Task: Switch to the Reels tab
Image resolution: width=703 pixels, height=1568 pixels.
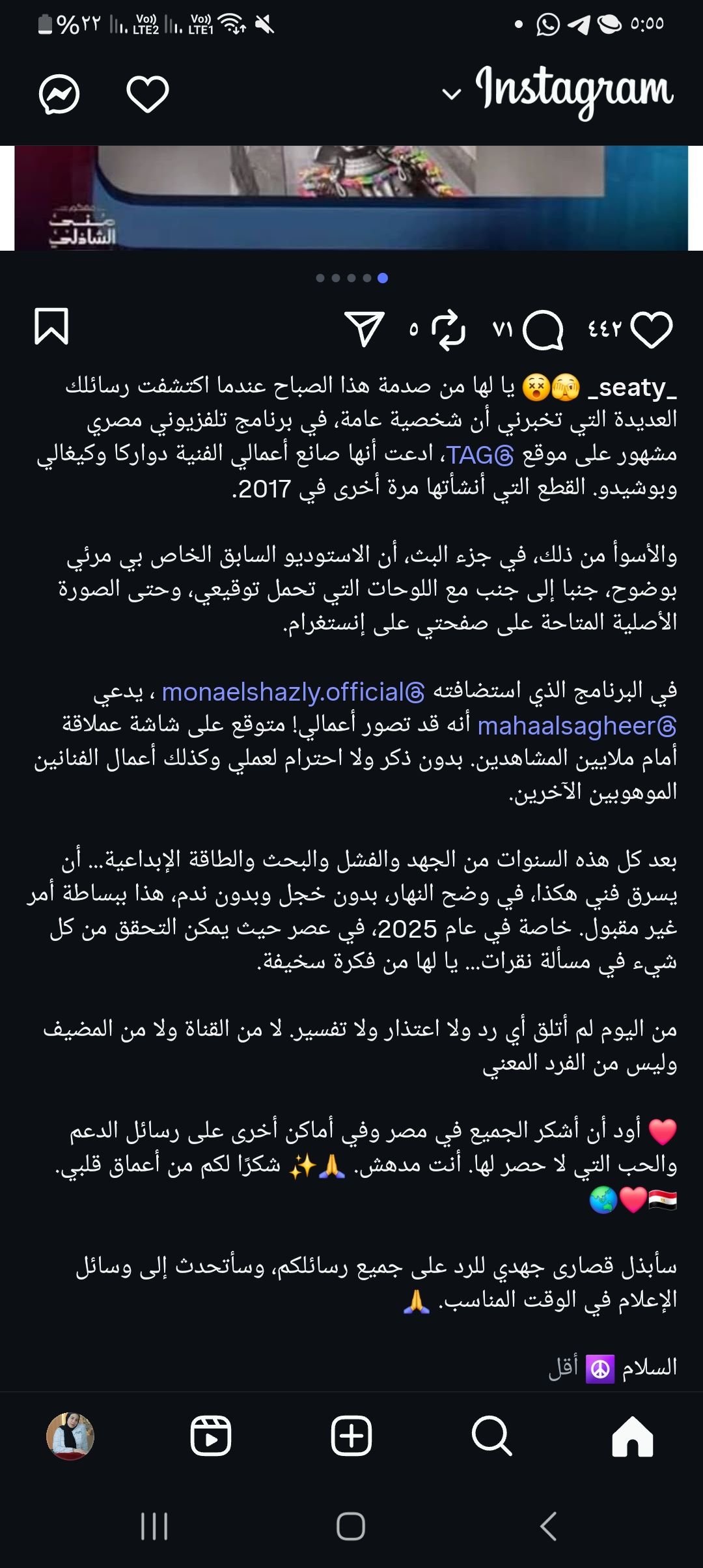Action: (211, 1436)
